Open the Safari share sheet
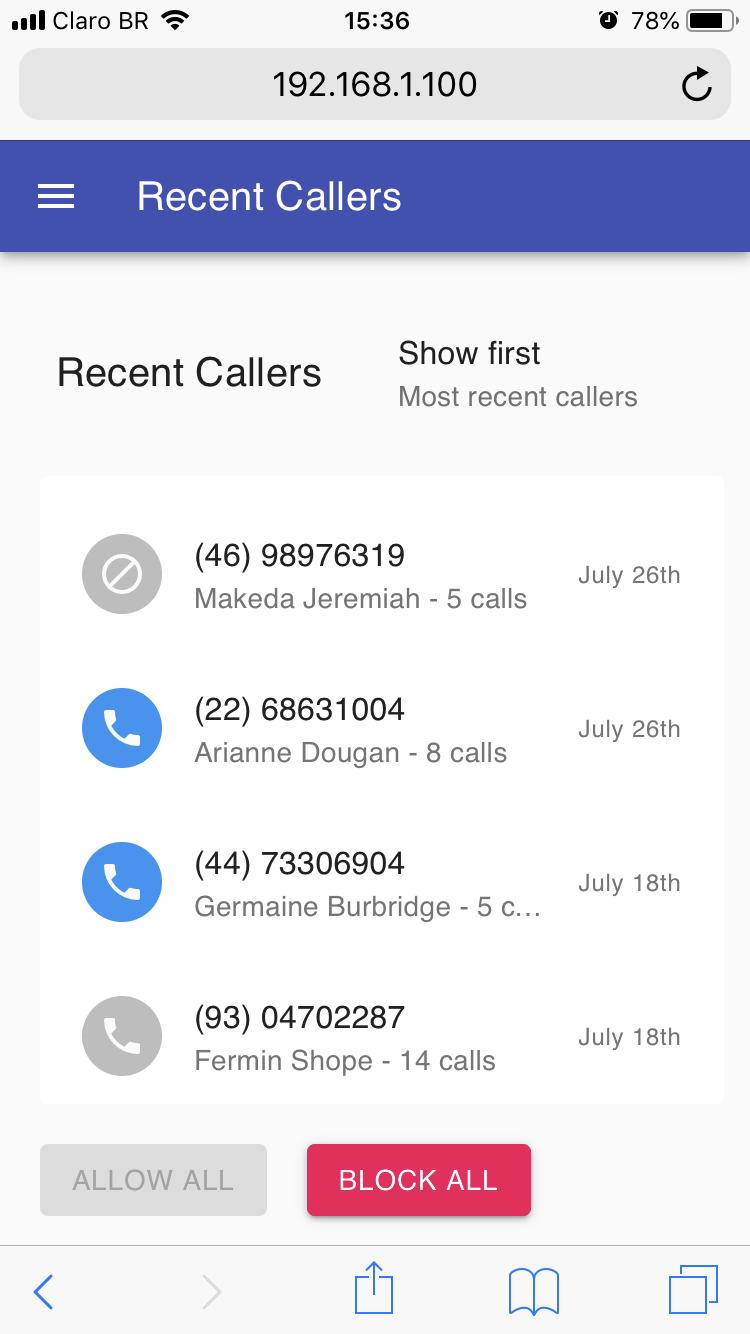 coord(374,1289)
